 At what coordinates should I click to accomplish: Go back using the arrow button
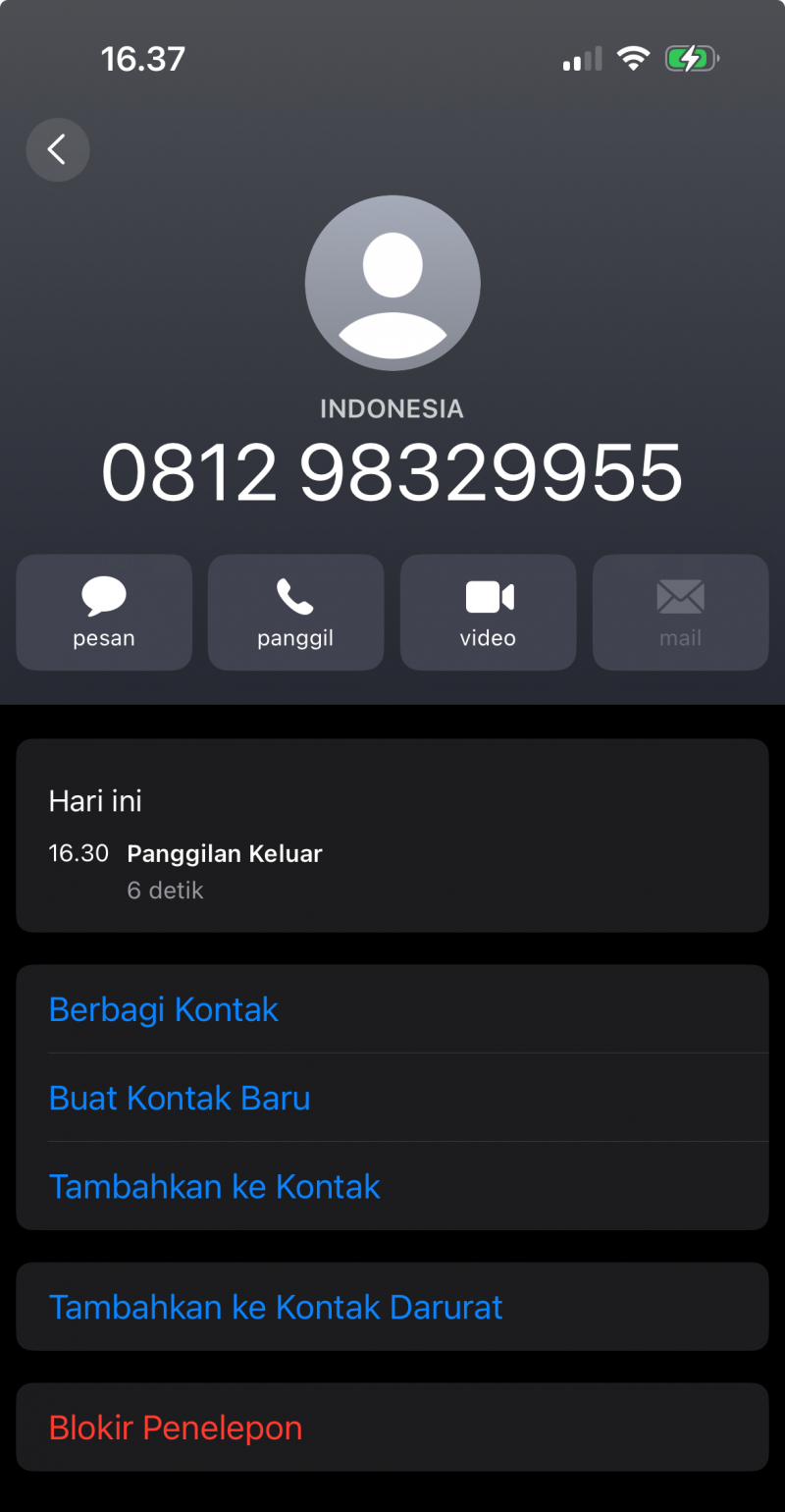point(58,150)
